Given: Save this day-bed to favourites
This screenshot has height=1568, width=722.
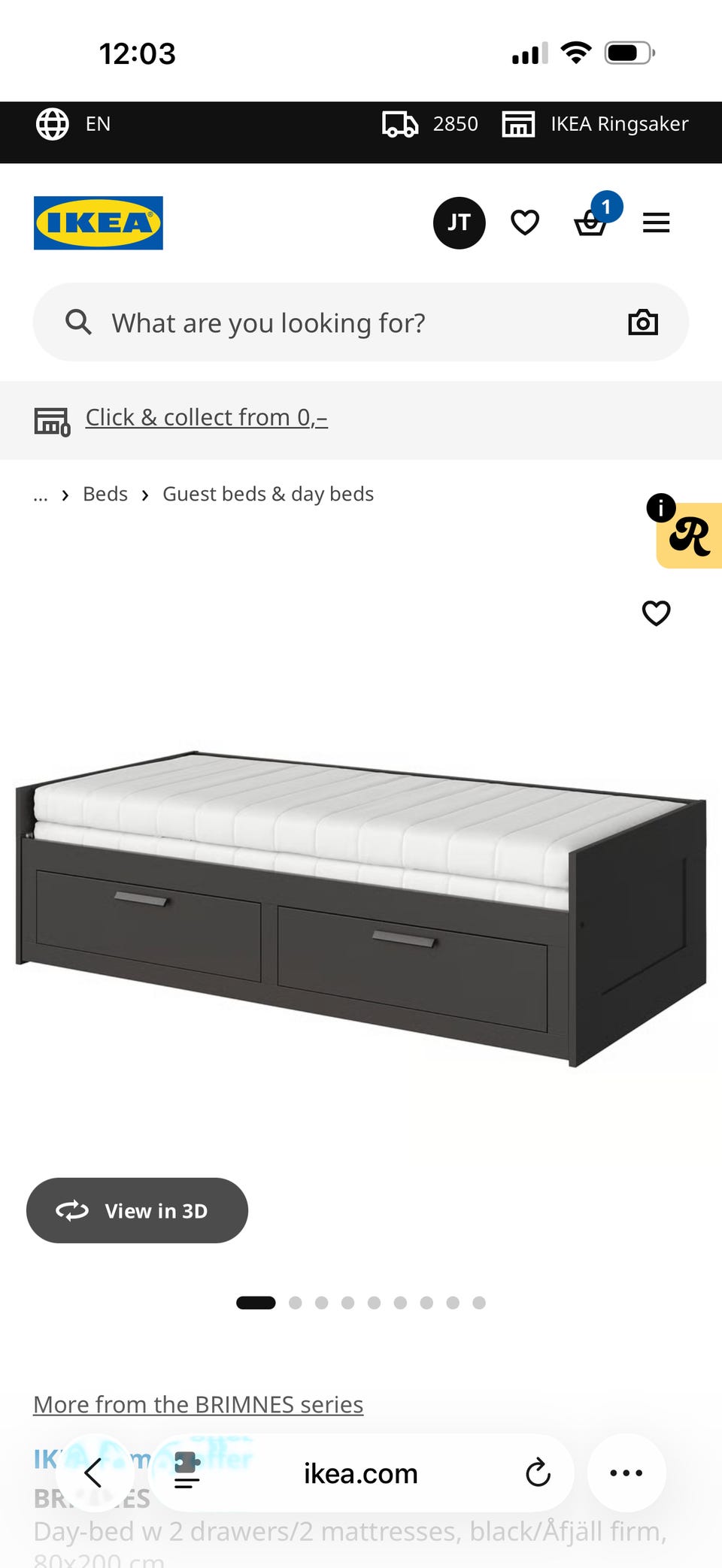Looking at the screenshot, I should click(657, 613).
